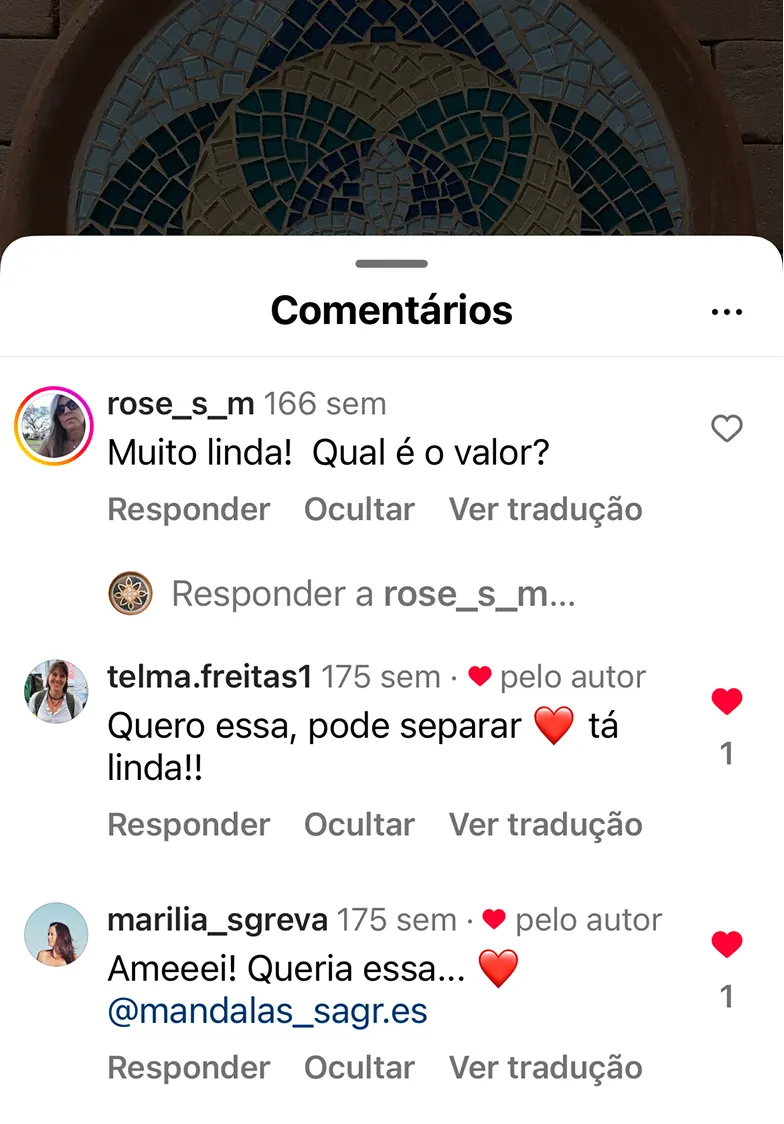Reply to marilia_sgreva's comment
This screenshot has height=1124, width=784.
188,1067
